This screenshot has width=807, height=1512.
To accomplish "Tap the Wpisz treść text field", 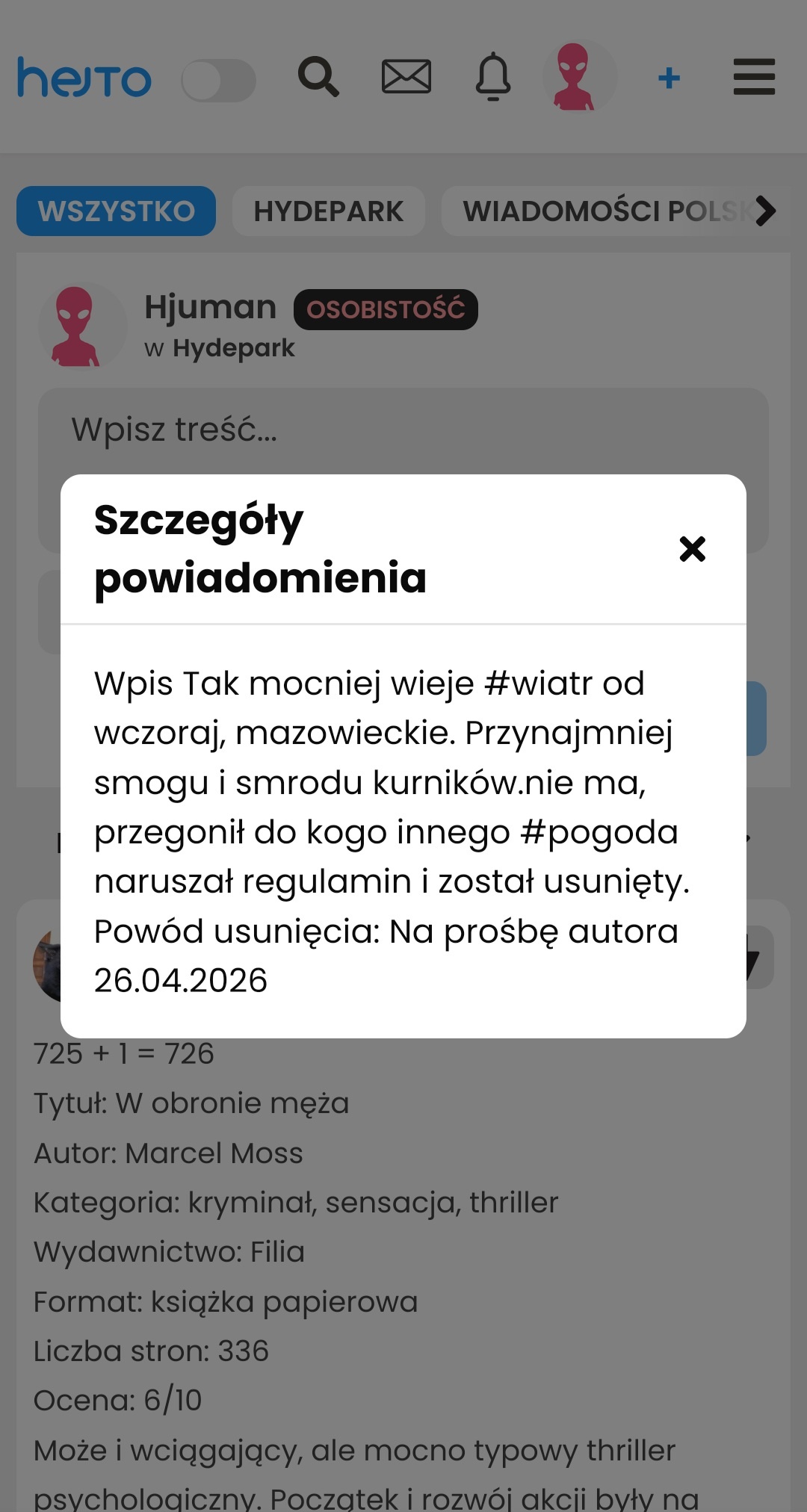I will click(x=403, y=430).
